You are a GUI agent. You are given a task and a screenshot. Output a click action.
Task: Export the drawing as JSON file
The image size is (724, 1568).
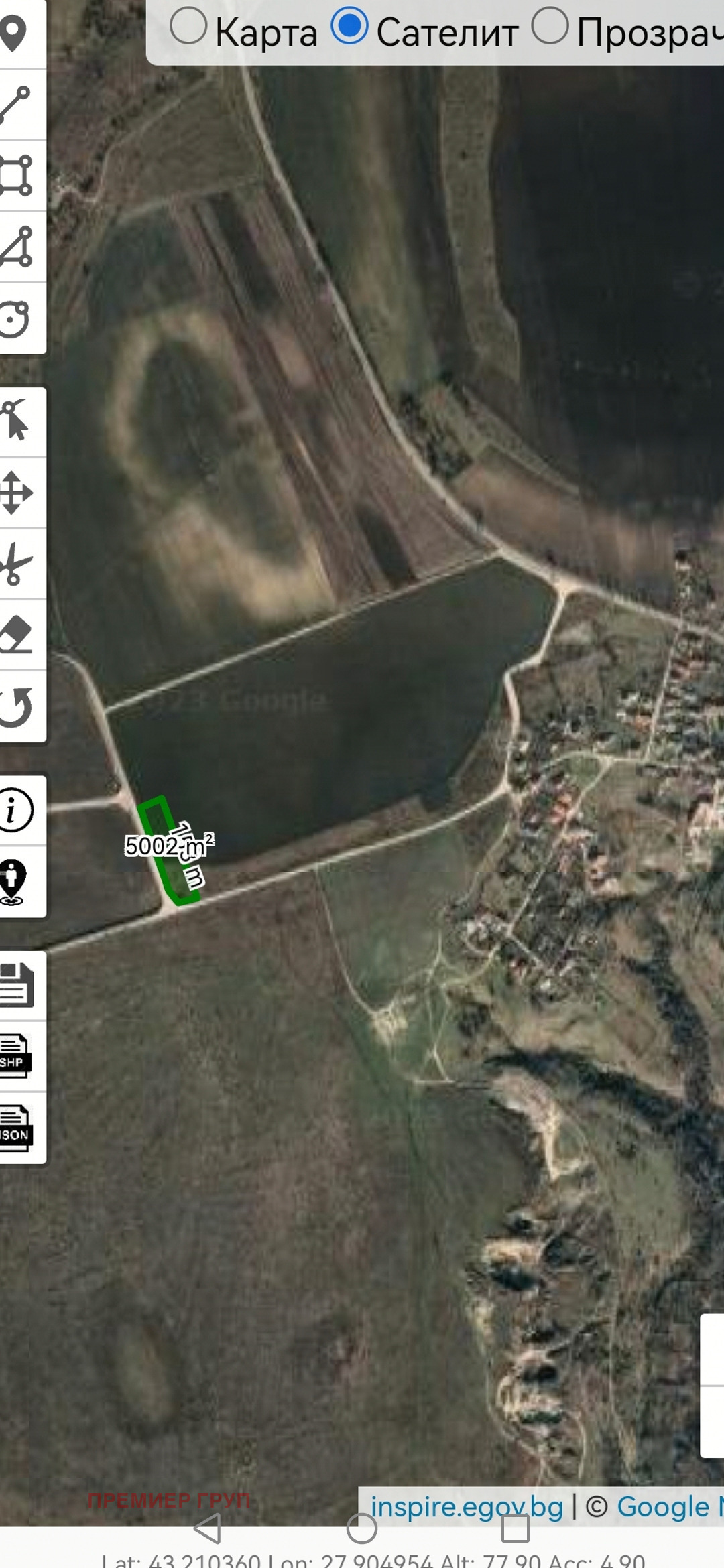(x=15, y=1128)
